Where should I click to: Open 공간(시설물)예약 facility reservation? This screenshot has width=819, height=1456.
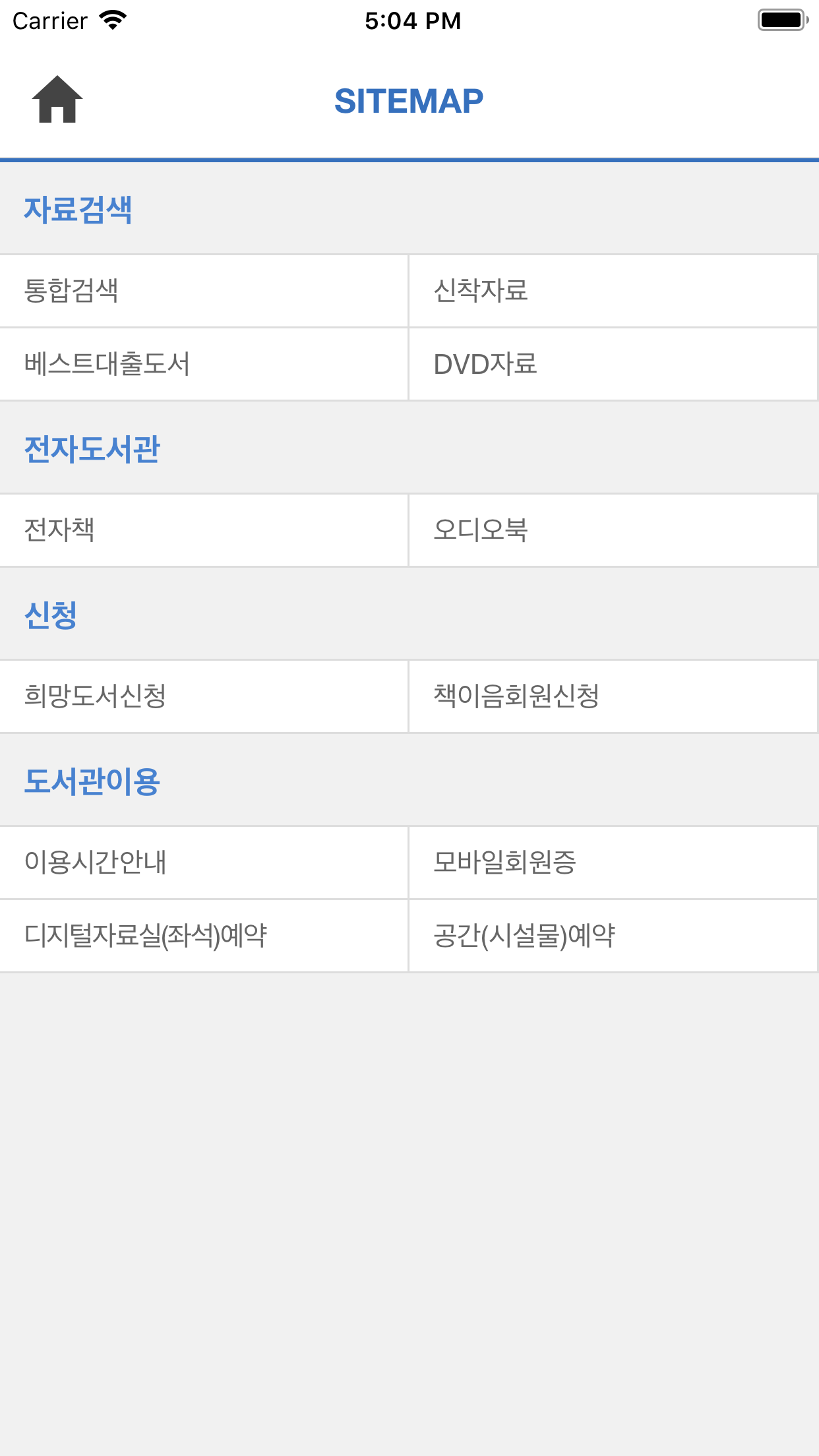click(613, 936)
